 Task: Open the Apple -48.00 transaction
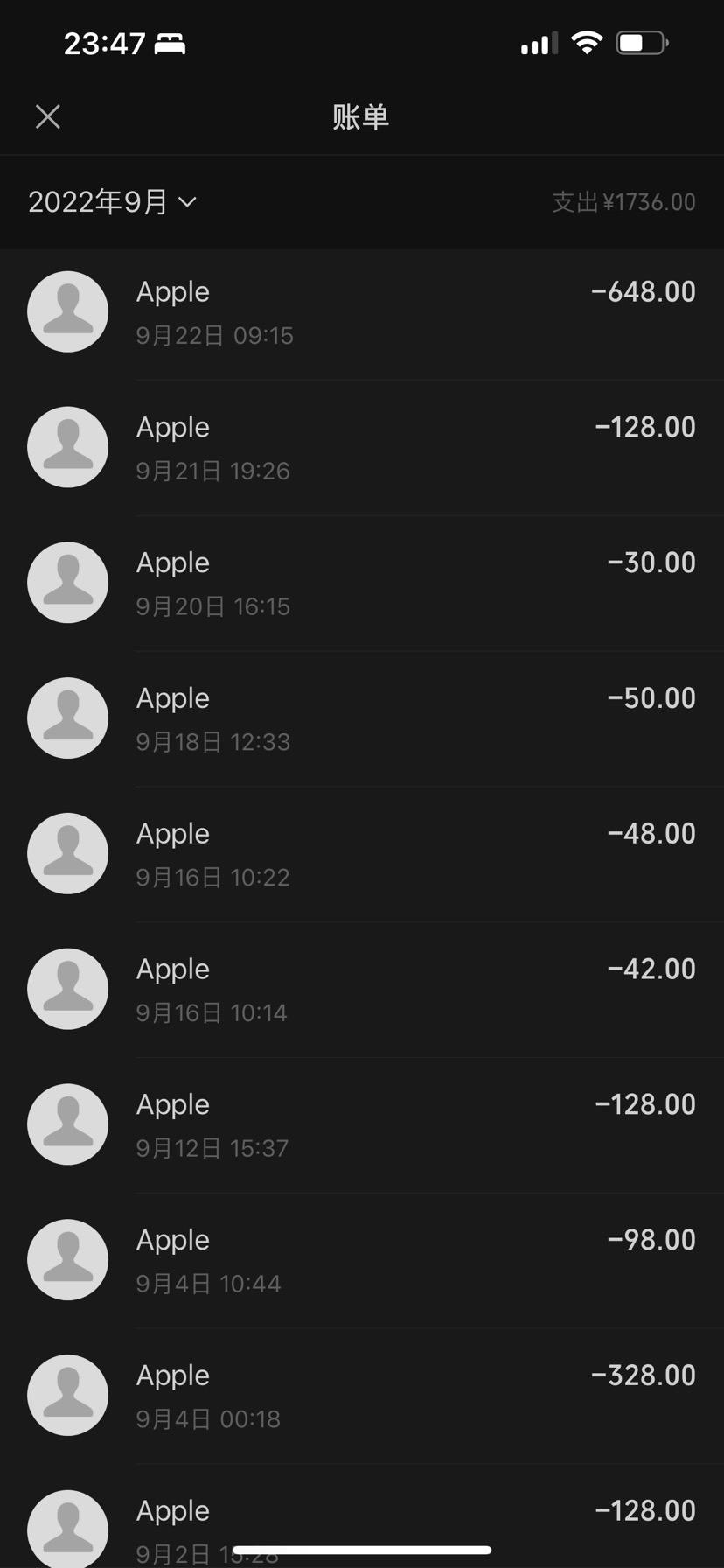(362, 854)
